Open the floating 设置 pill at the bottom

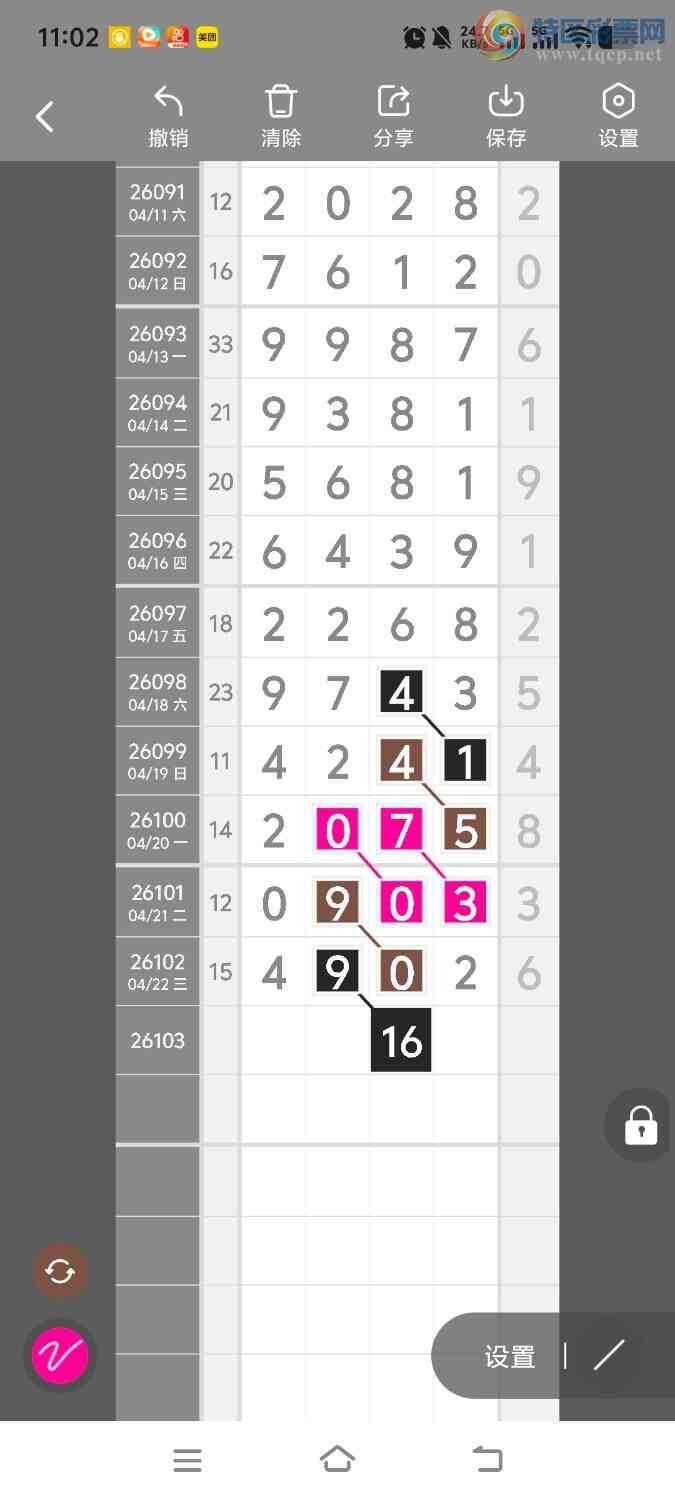point(510,1357)
